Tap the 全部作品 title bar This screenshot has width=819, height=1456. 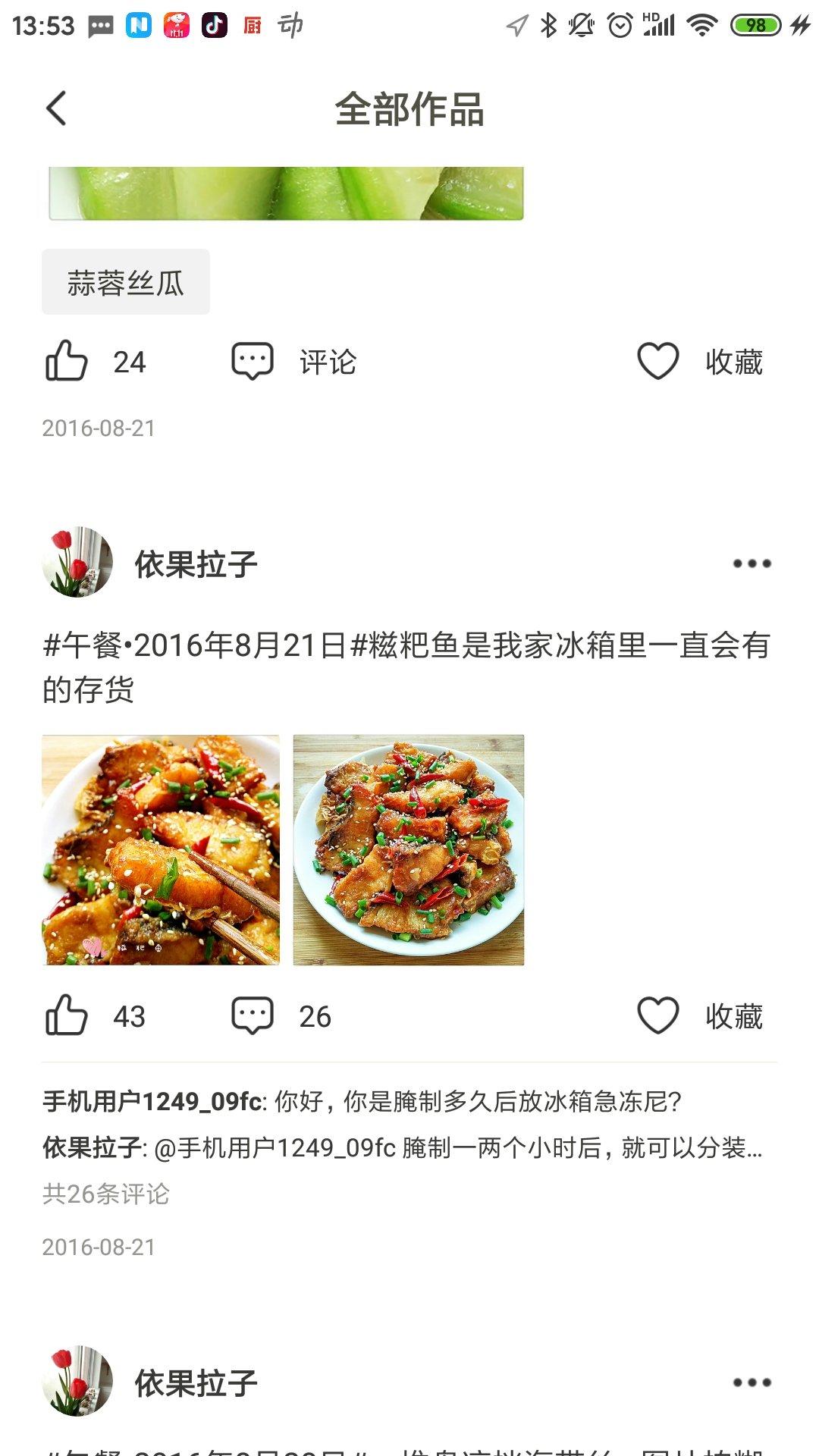(409, 108)
